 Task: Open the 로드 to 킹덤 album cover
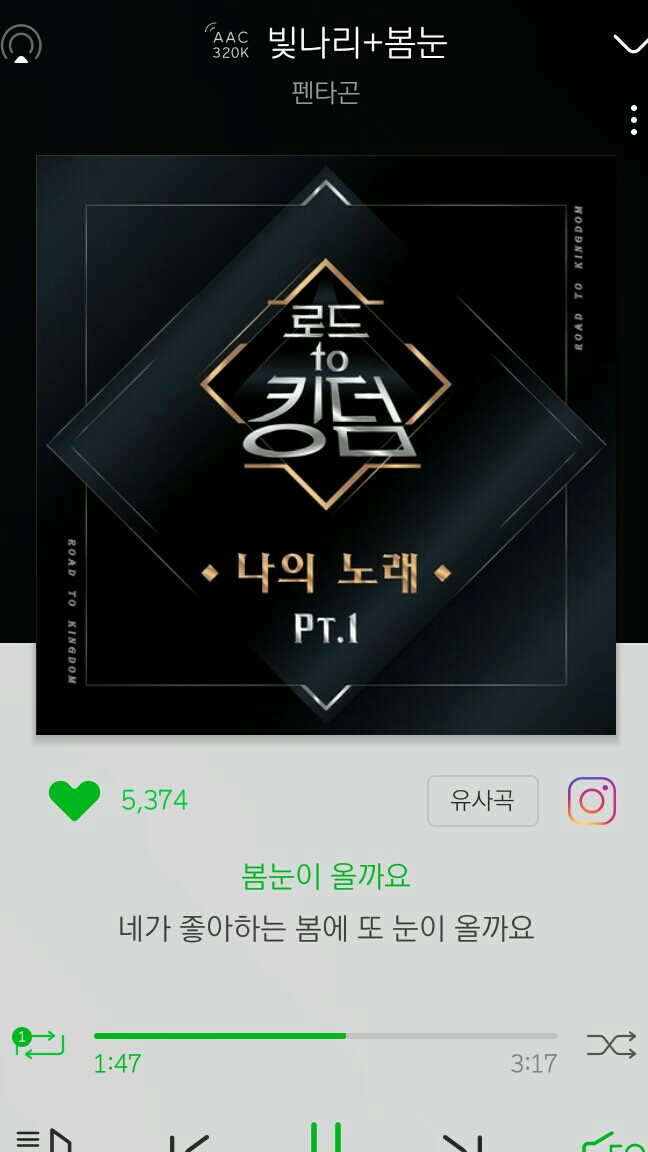(x=325, y=445)
